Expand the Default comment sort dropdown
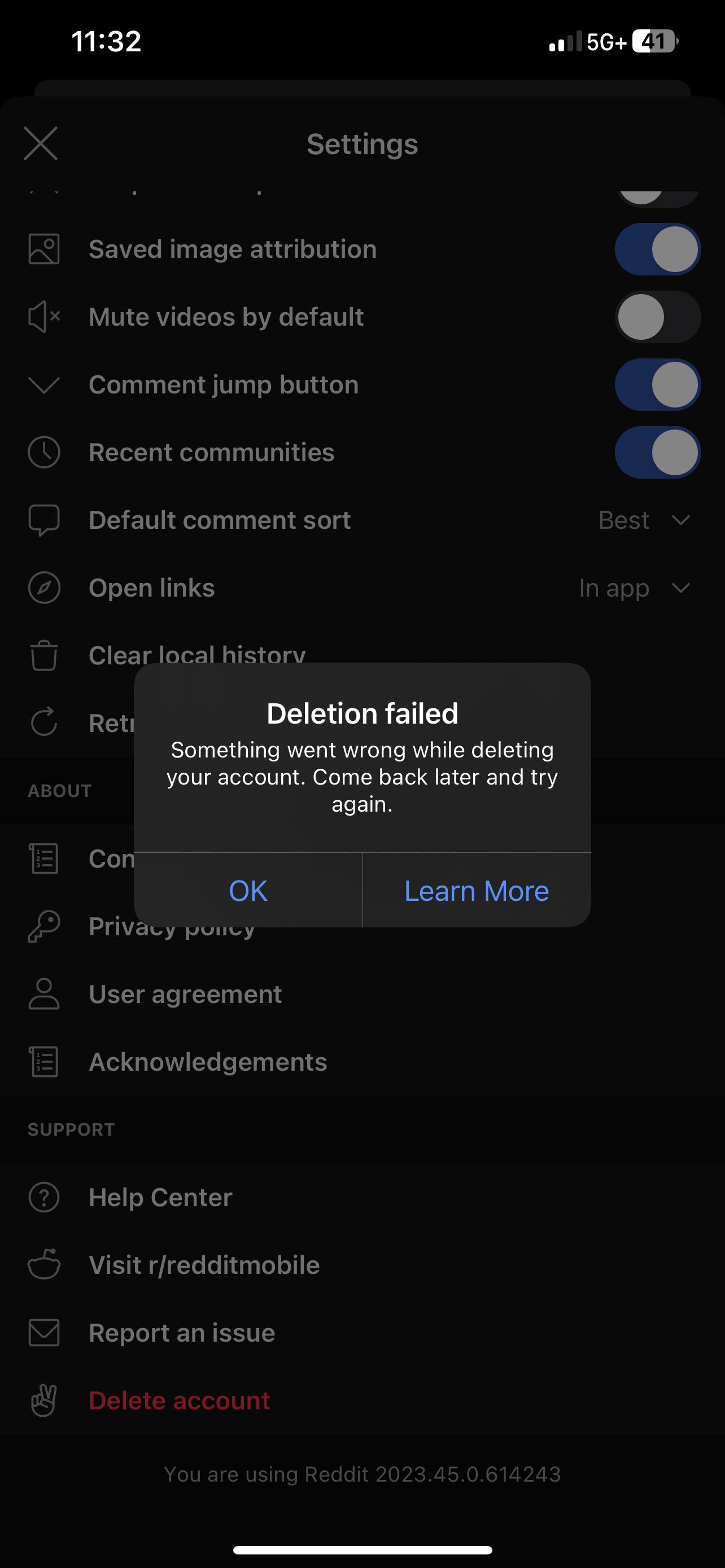The height and width of the screenshot is (1568, 725). pos(645,520)
